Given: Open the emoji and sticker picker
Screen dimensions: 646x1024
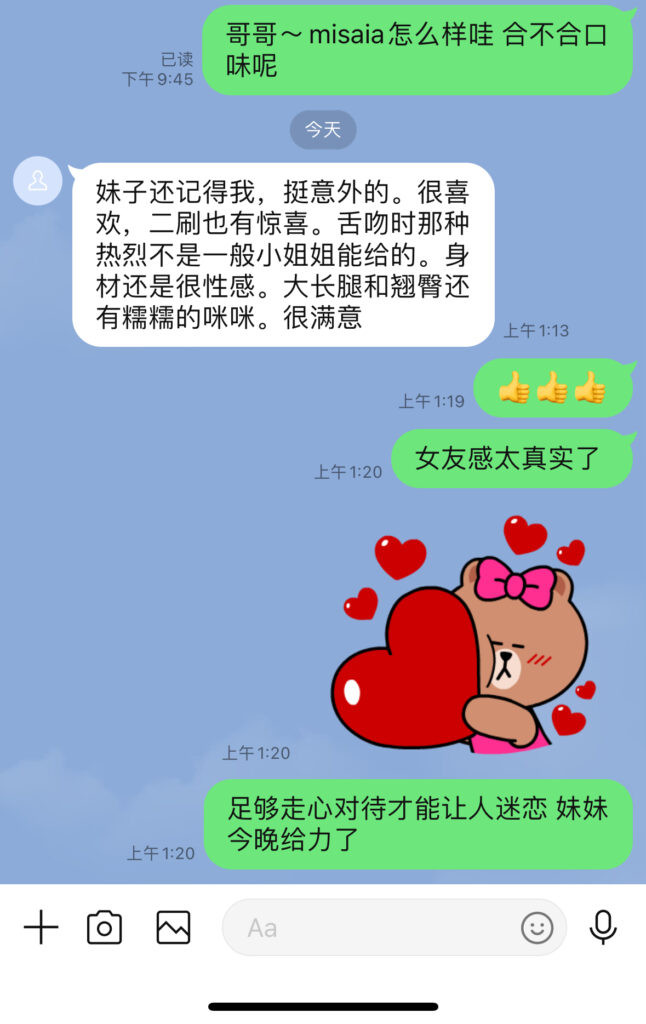Looking at the screenshot, I should pyautogui.click(x=537, y=928).
